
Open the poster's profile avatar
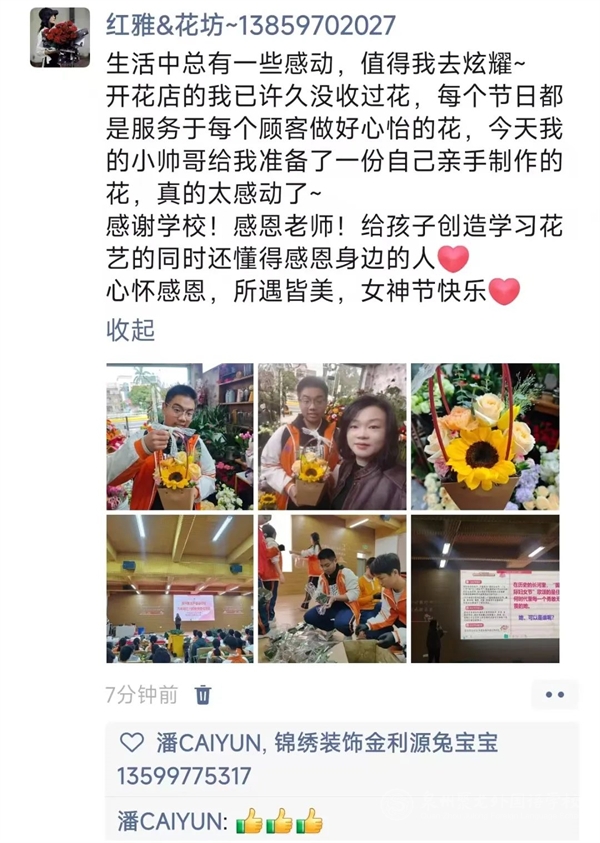(x=60, y=37)
